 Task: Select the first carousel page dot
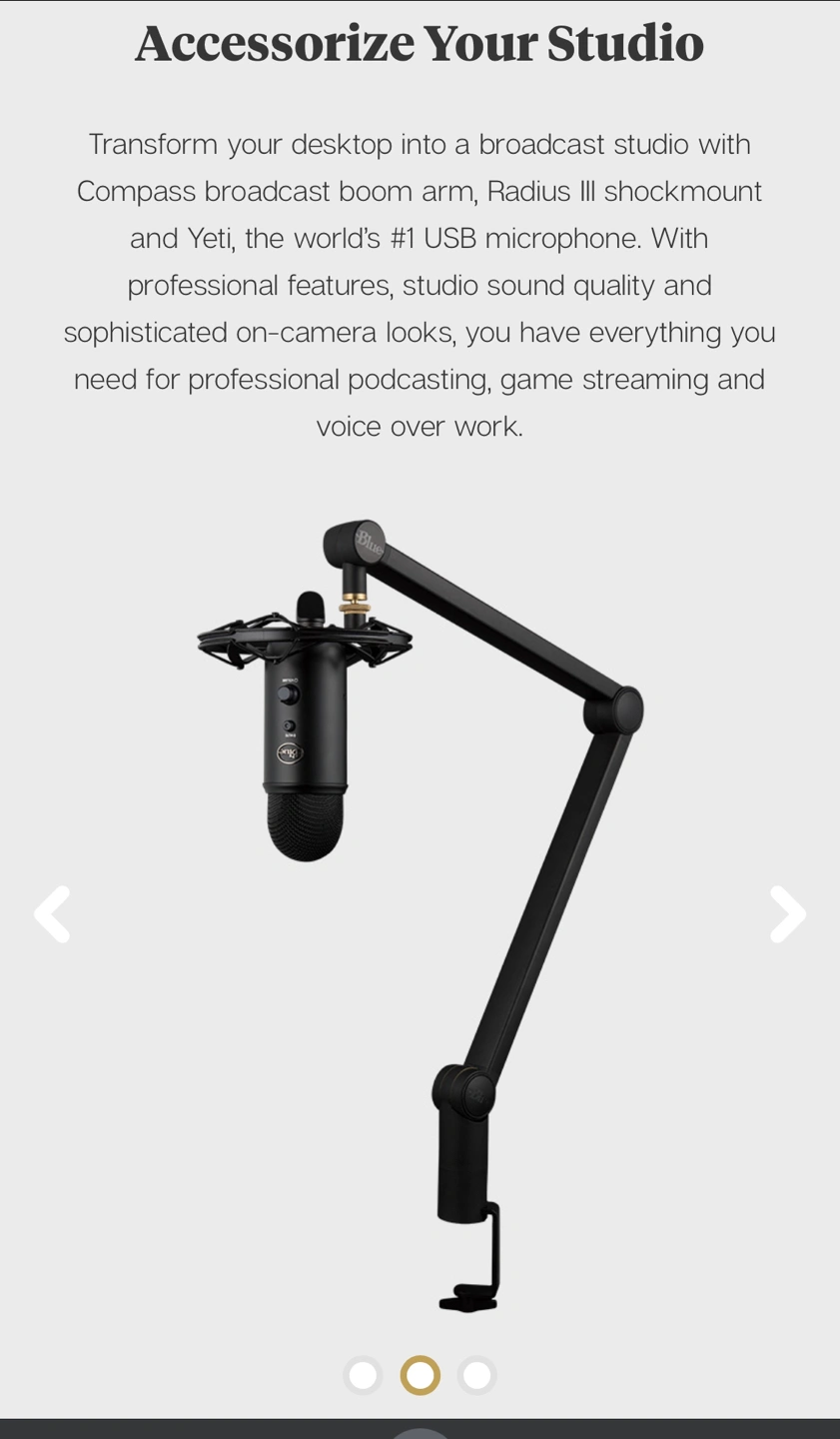click(x=363, y=1375)
